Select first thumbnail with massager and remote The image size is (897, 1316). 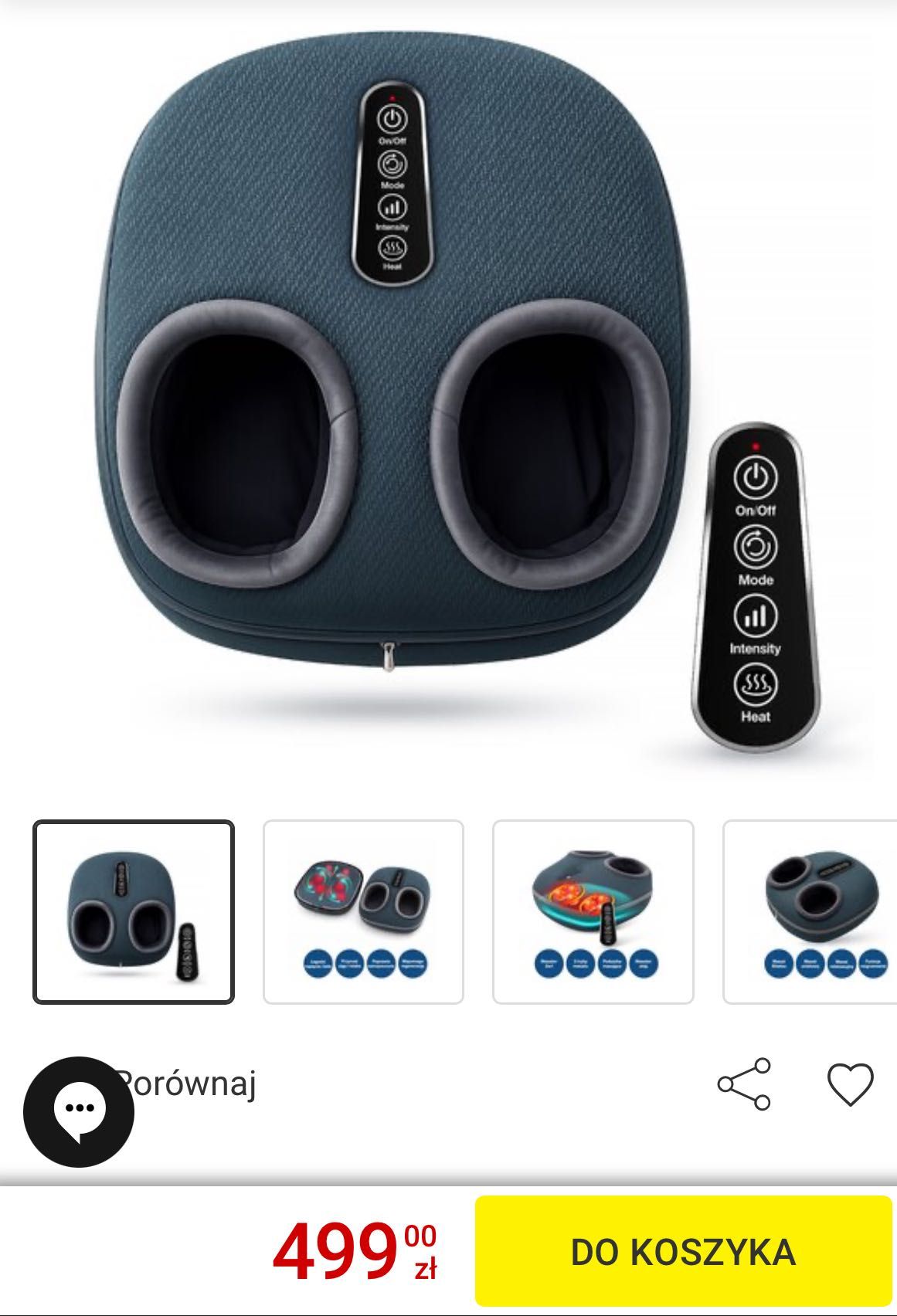(x=134, y=912)
